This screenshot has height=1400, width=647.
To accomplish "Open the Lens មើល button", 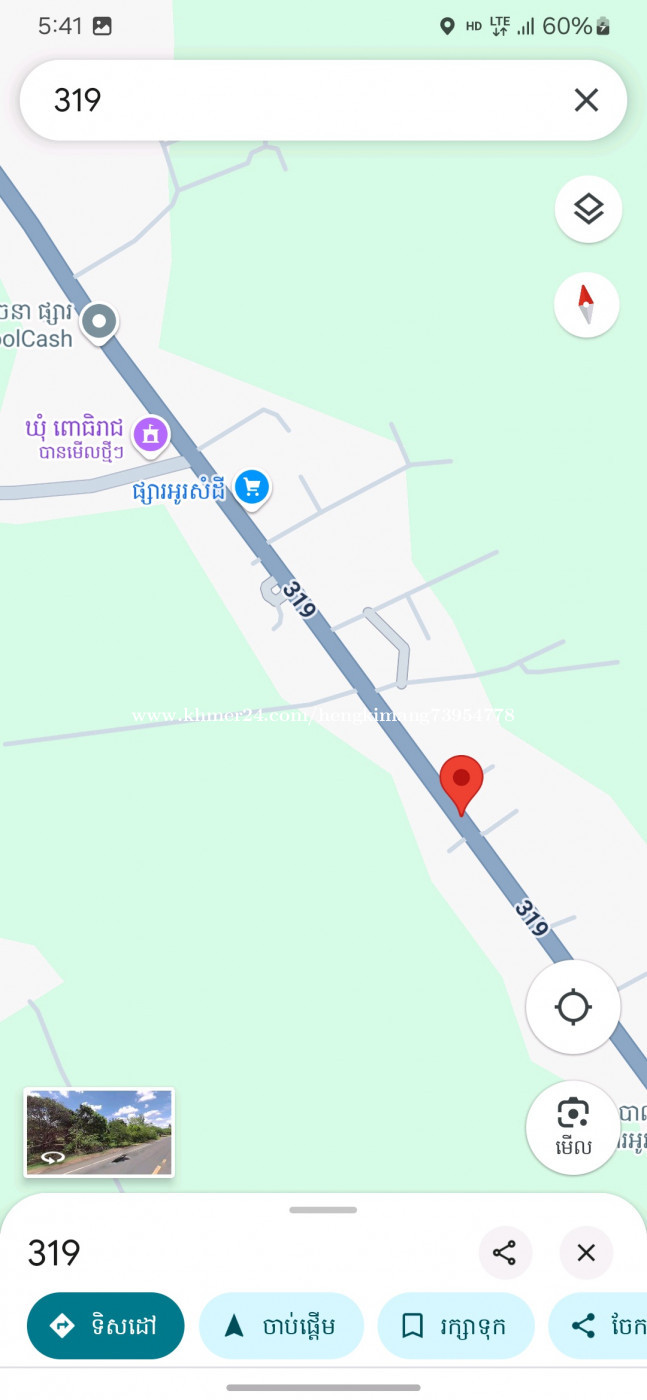I will (573, 1127).
